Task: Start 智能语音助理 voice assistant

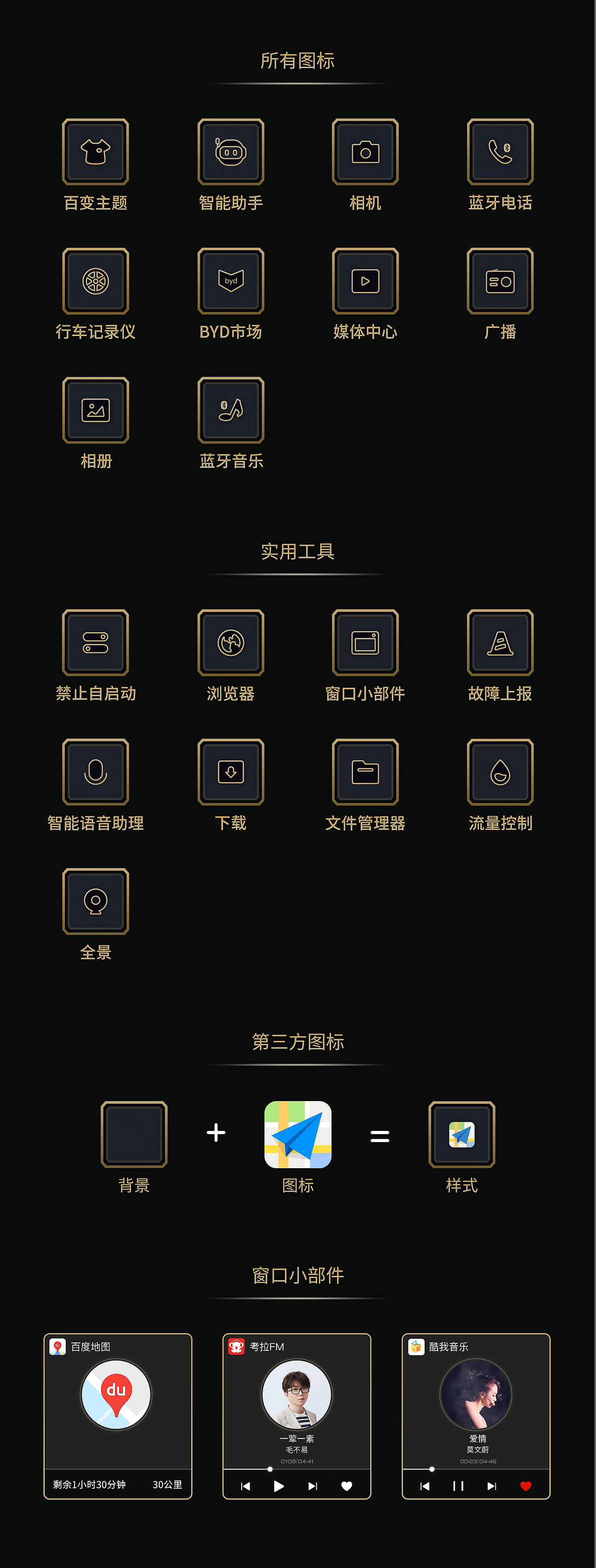Action: [95, 772]
